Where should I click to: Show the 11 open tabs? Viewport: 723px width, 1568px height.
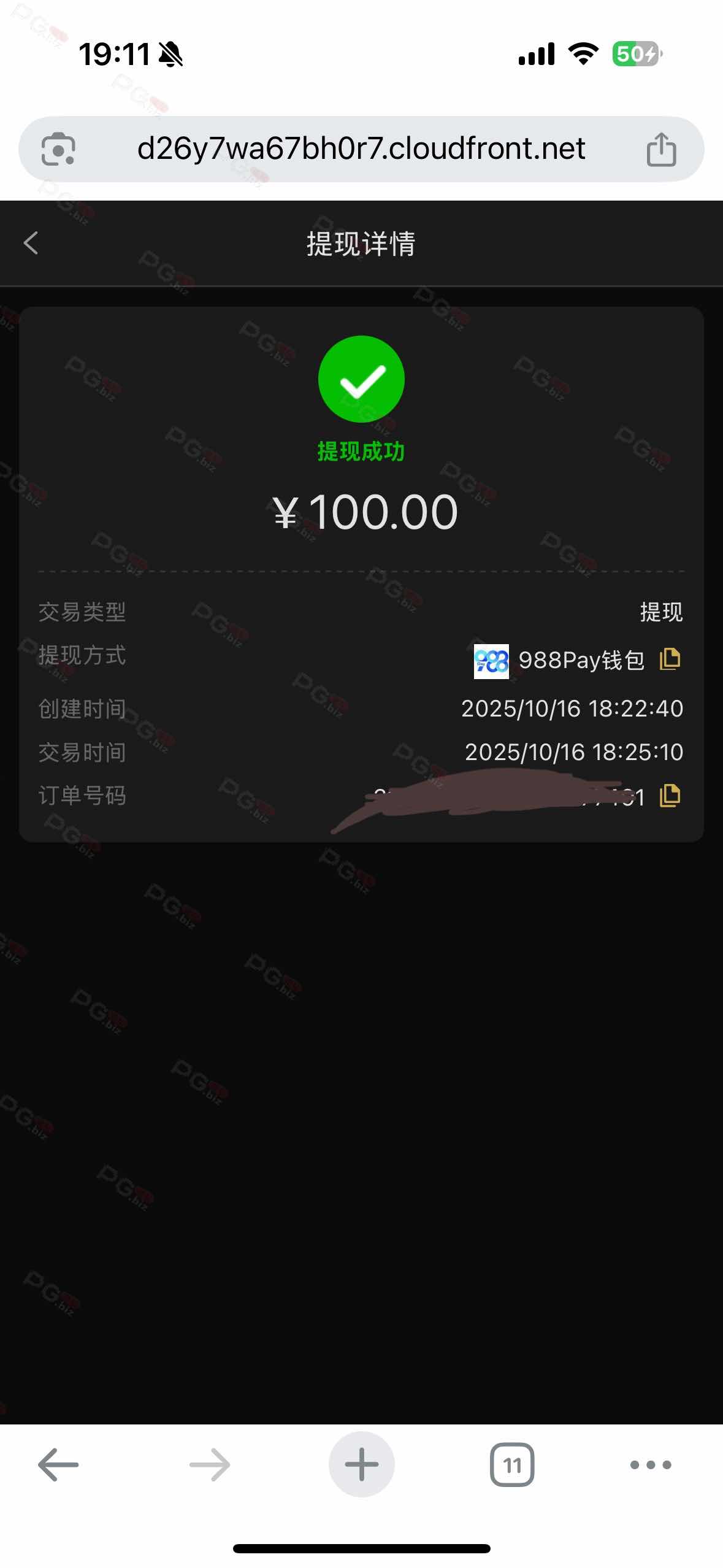pos(512,1465)
